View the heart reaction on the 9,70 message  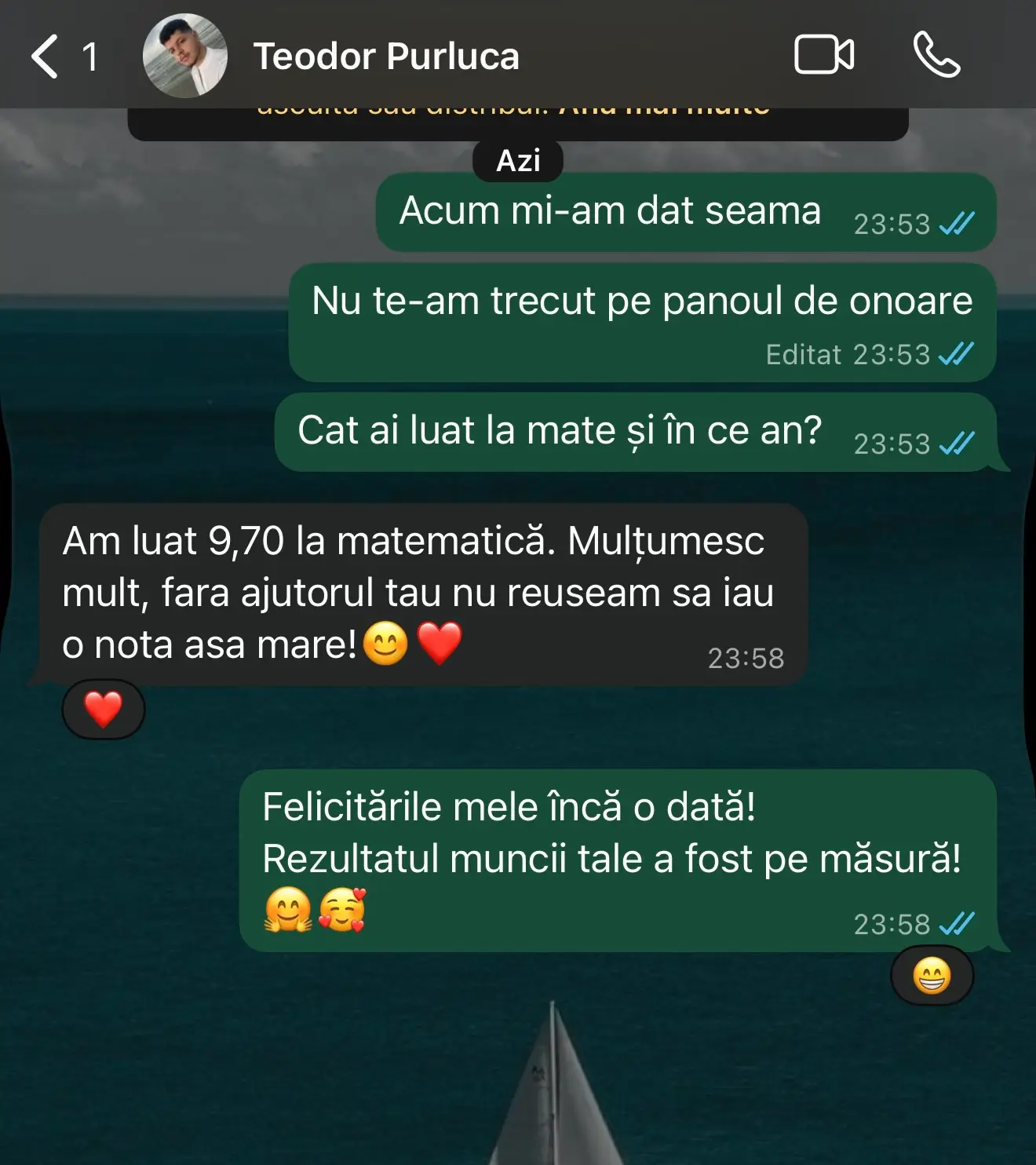click(x=104, y=710)
